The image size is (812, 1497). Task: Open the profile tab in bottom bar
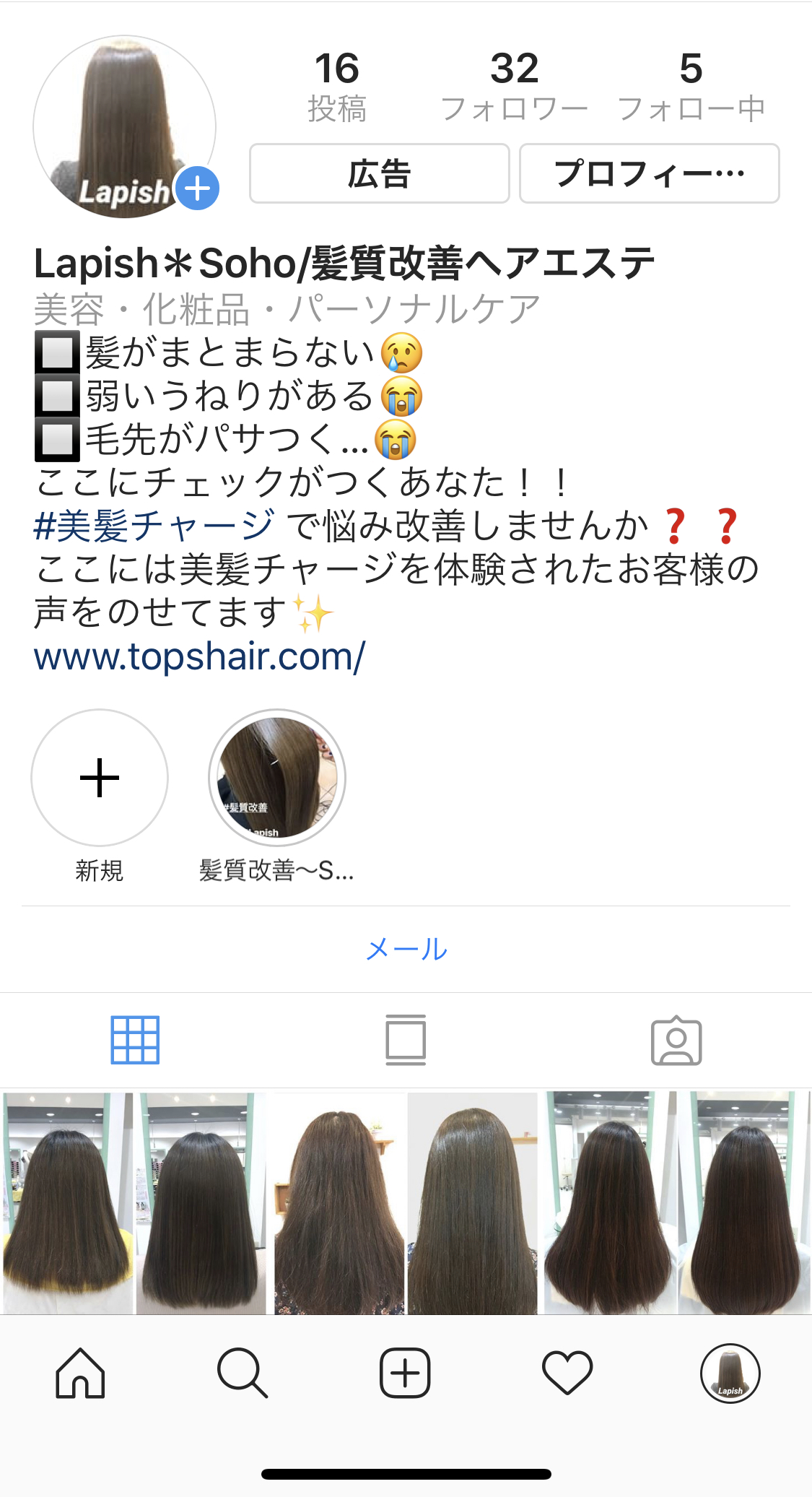pos(730,1373)
